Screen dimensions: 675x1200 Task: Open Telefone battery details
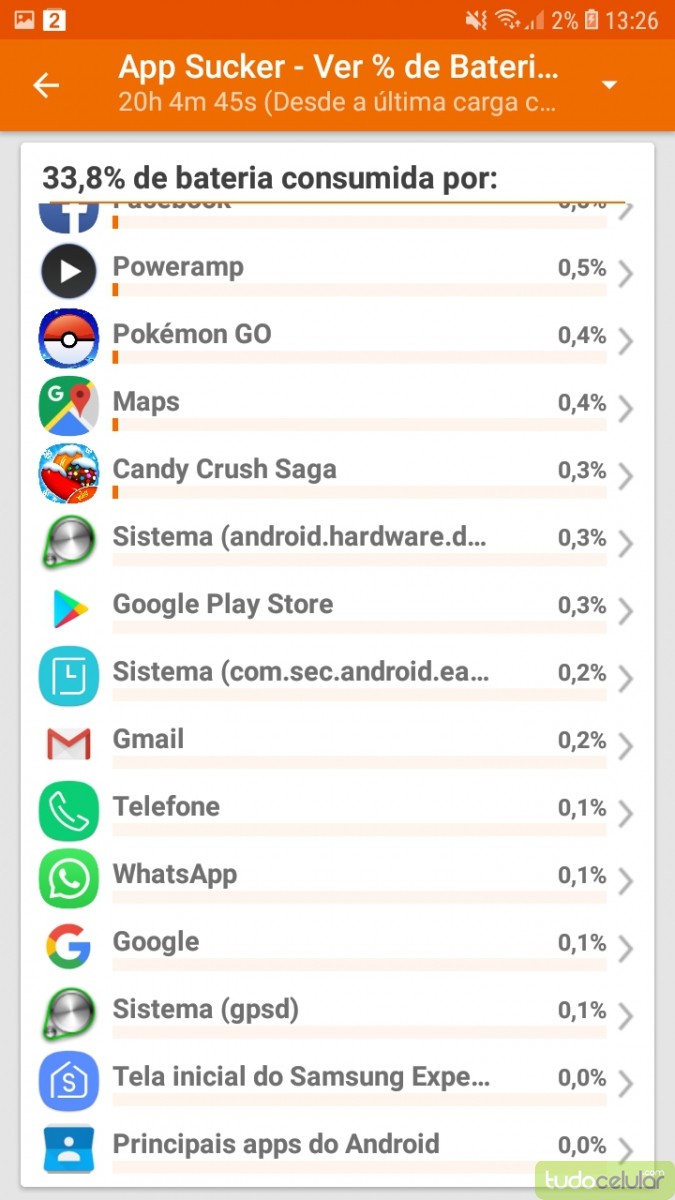337,810
